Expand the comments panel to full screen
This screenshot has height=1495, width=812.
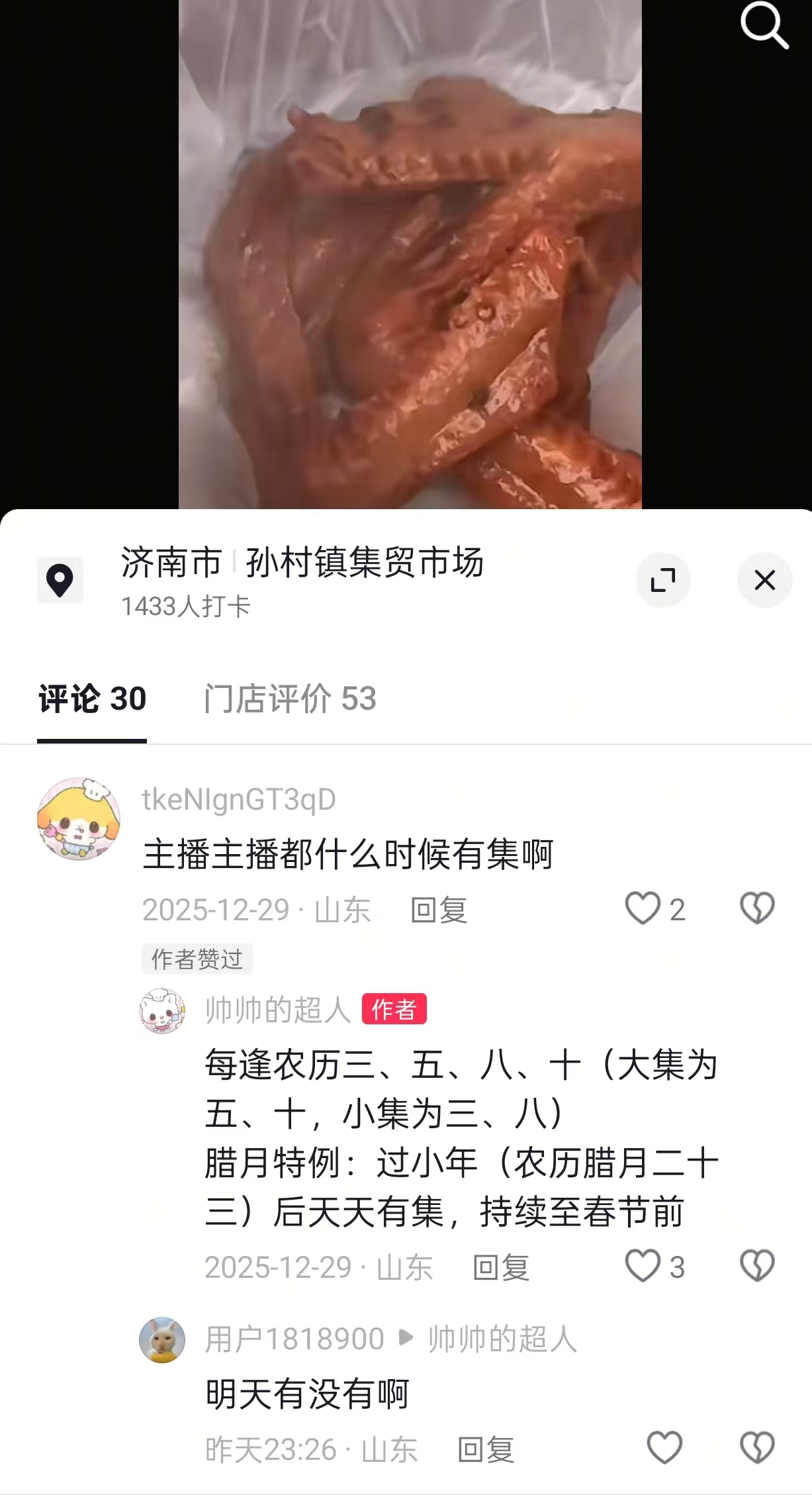coord(662,580)
